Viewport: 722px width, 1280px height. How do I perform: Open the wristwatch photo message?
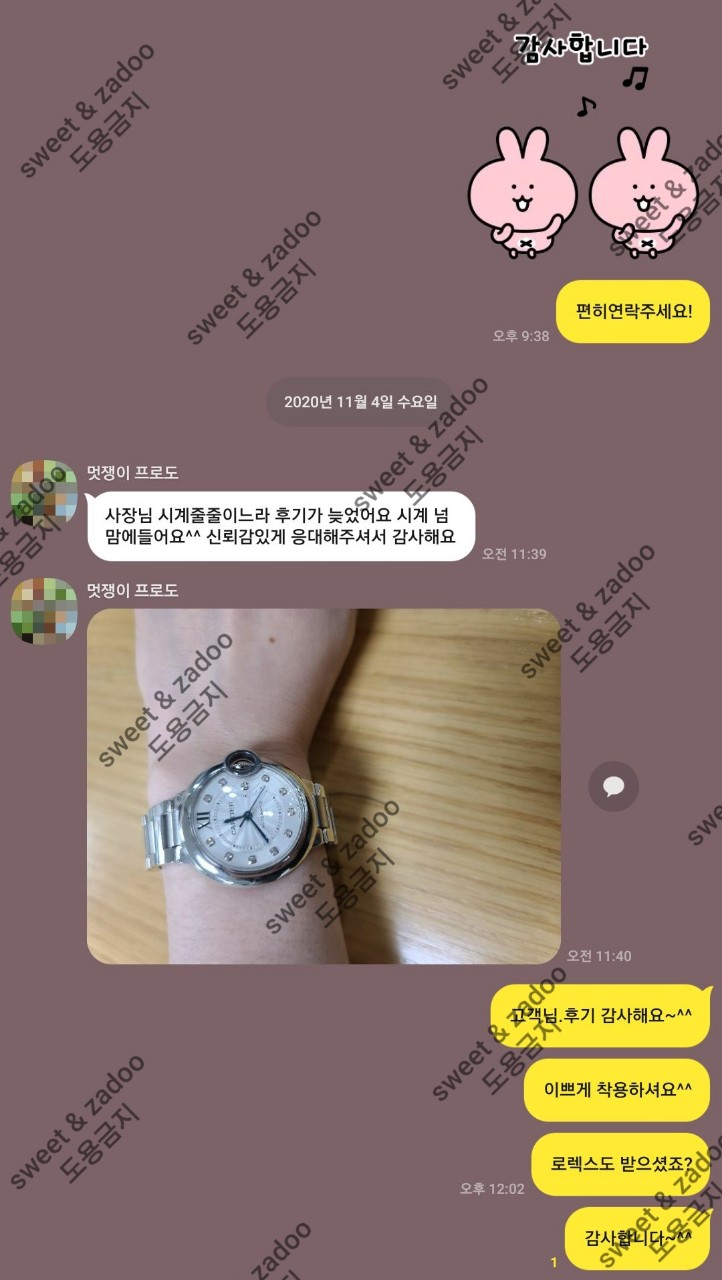point(323,786)
